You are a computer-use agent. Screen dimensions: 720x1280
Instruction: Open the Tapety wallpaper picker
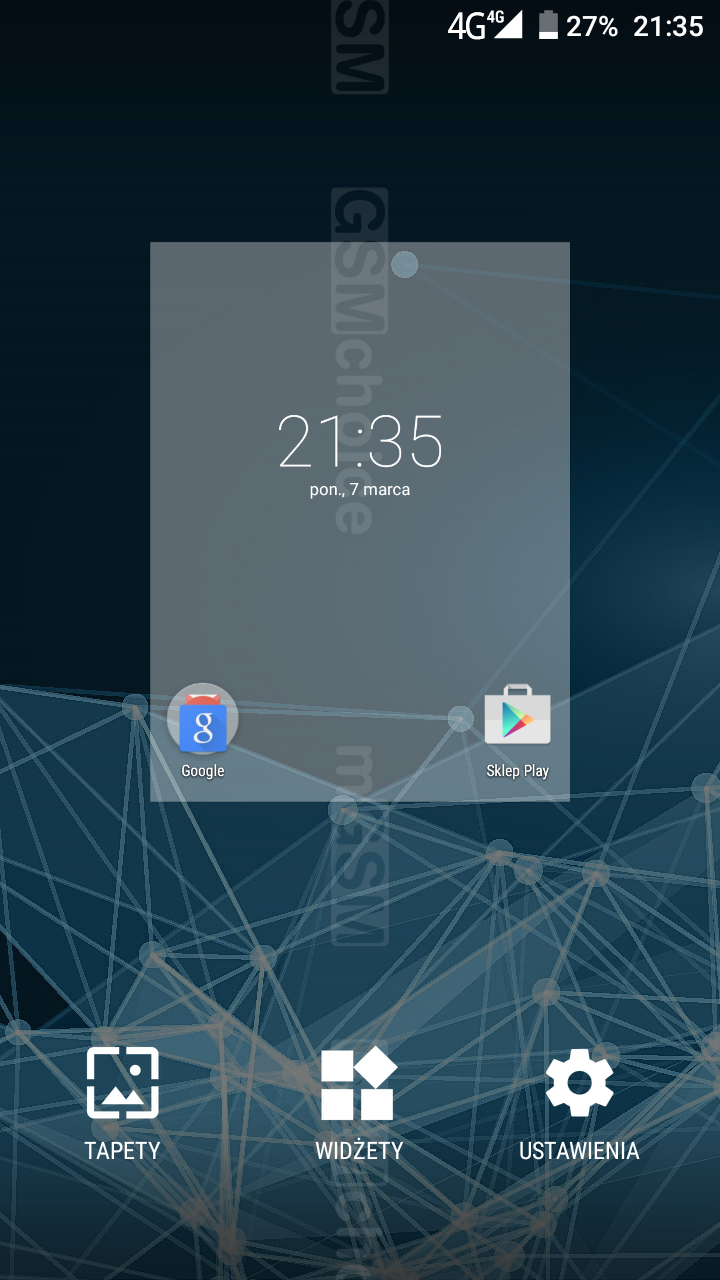(x=122, y=1101)
